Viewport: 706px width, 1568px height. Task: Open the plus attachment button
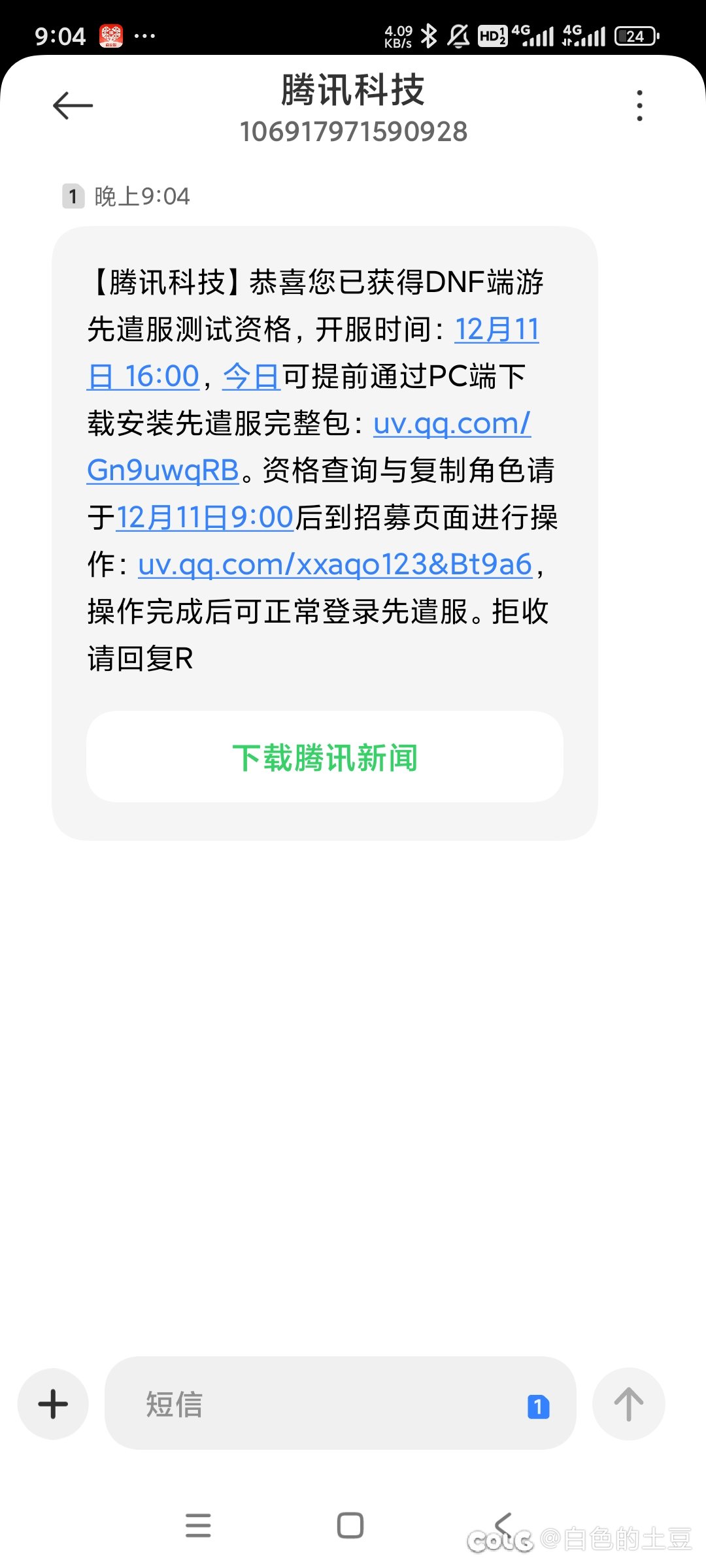point(53,1403)
